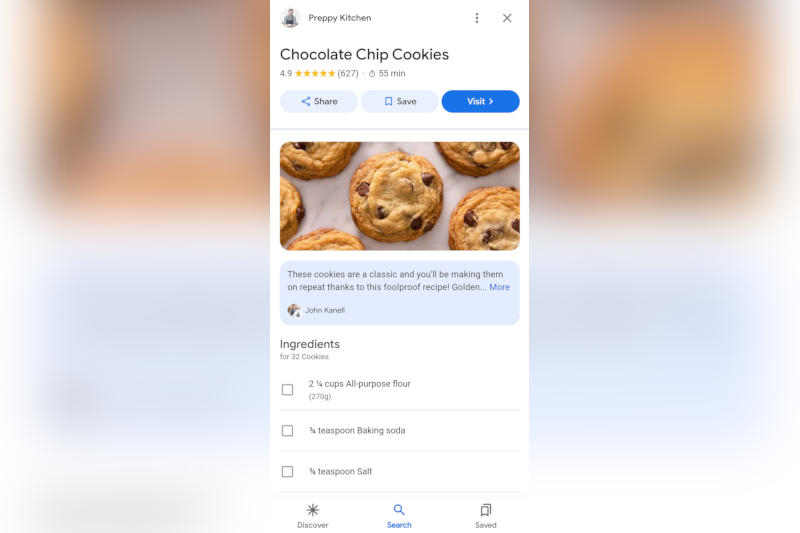This screenshot has height=533, width=800.
Task: Open the three-dot overflow menu
Action: coord(477,18)
